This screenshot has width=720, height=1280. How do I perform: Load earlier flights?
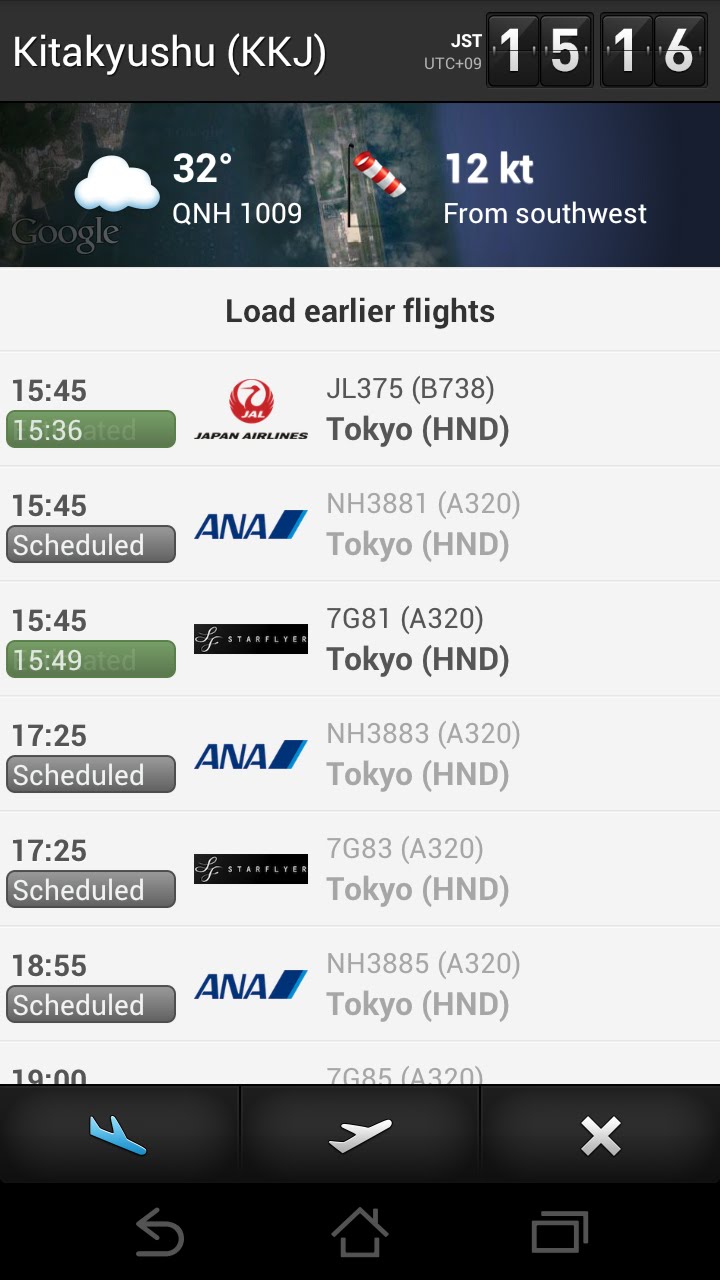point(360,311)
